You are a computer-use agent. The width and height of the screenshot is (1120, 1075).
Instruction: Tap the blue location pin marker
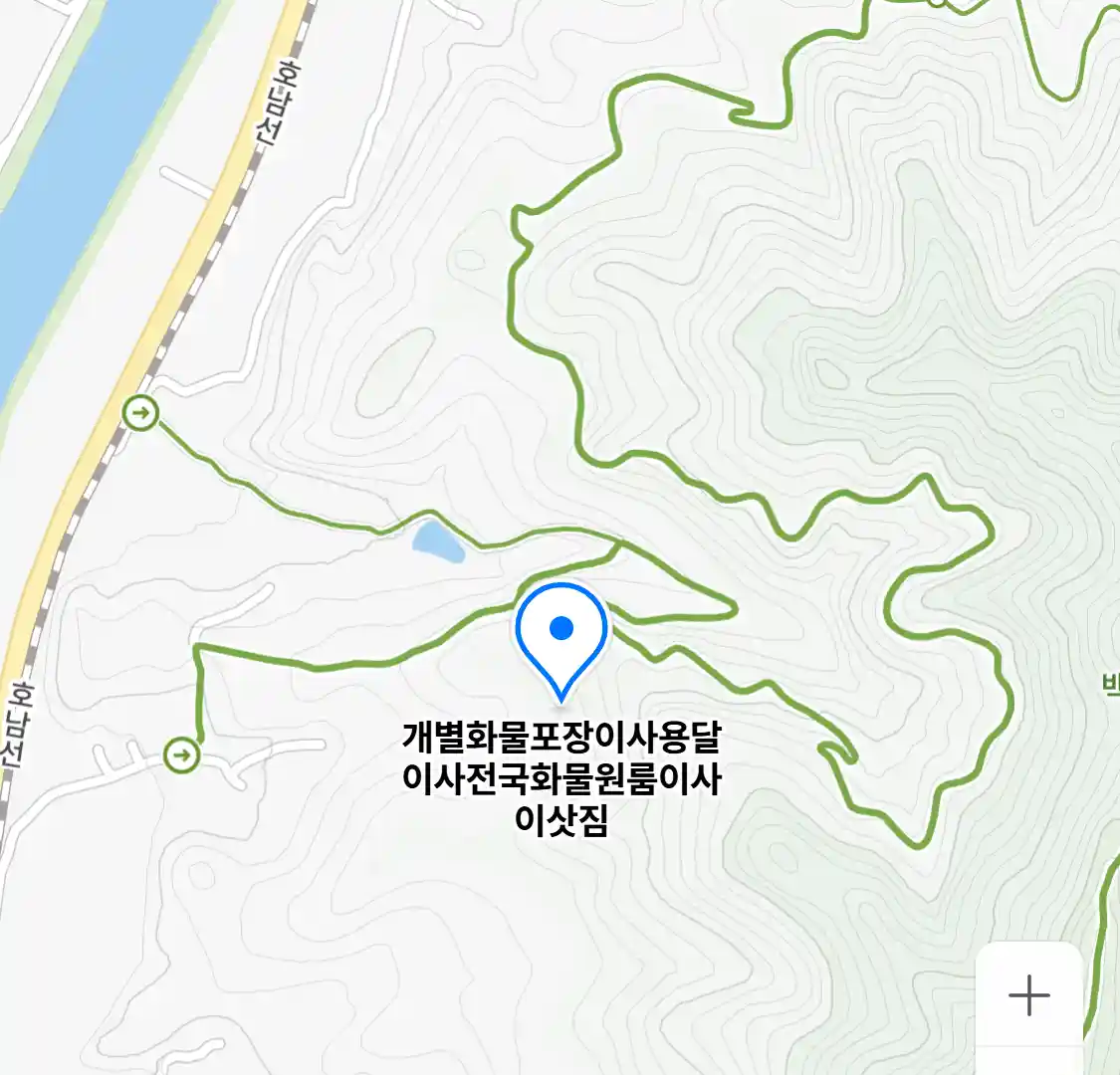(561, 633)
